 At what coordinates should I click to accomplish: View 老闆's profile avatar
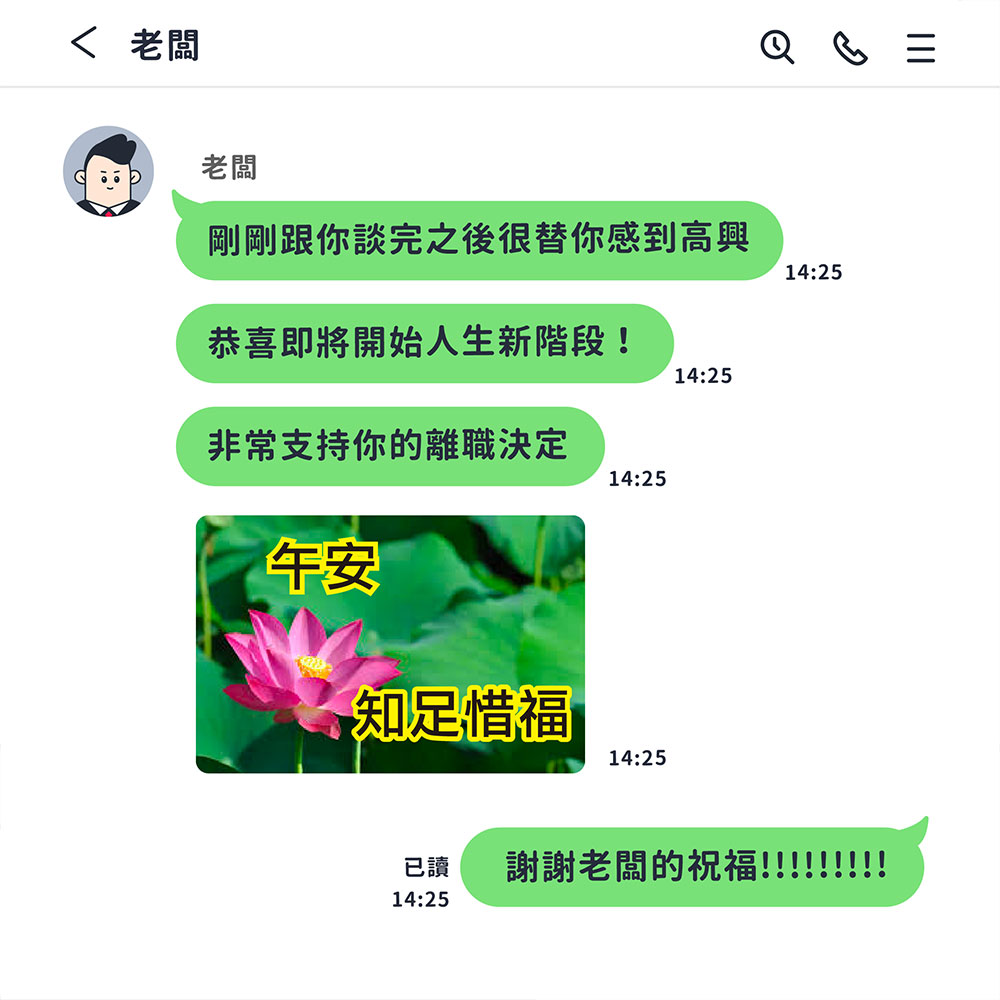tap(108, 171)
